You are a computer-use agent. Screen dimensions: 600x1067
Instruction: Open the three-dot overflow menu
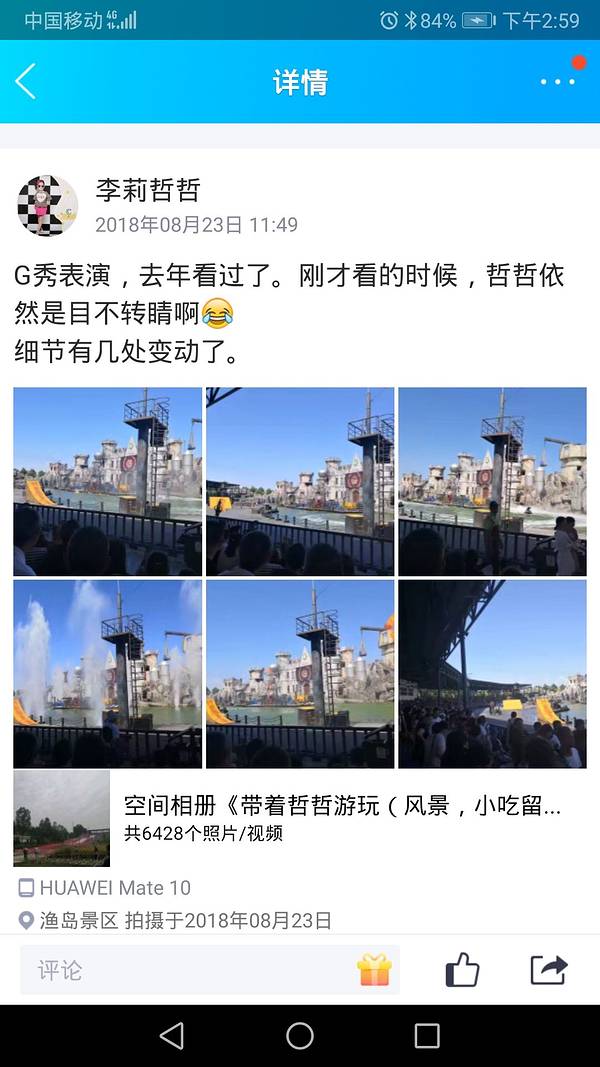click(x=557, y=81)
